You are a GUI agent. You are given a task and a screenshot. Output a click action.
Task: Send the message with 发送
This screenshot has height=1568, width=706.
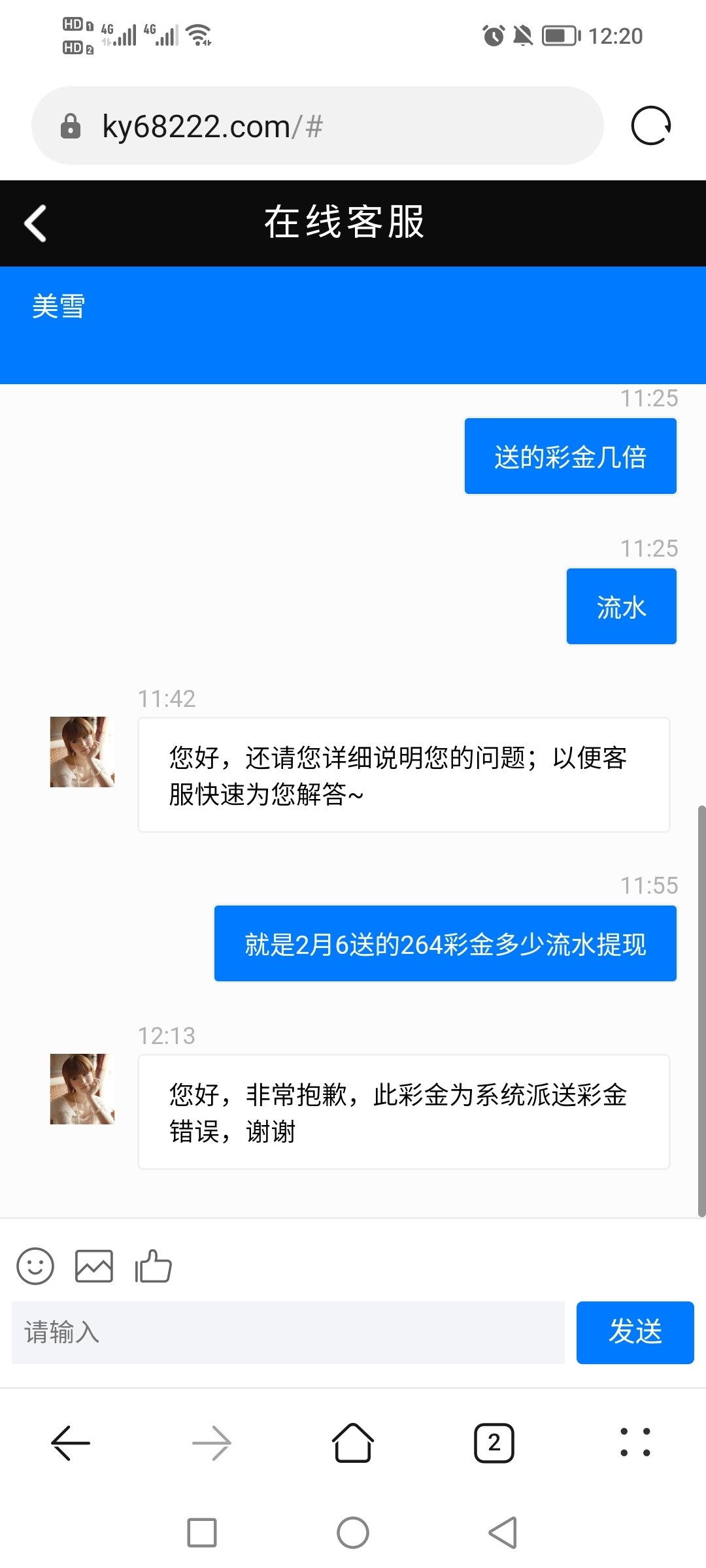(635, 1332)
